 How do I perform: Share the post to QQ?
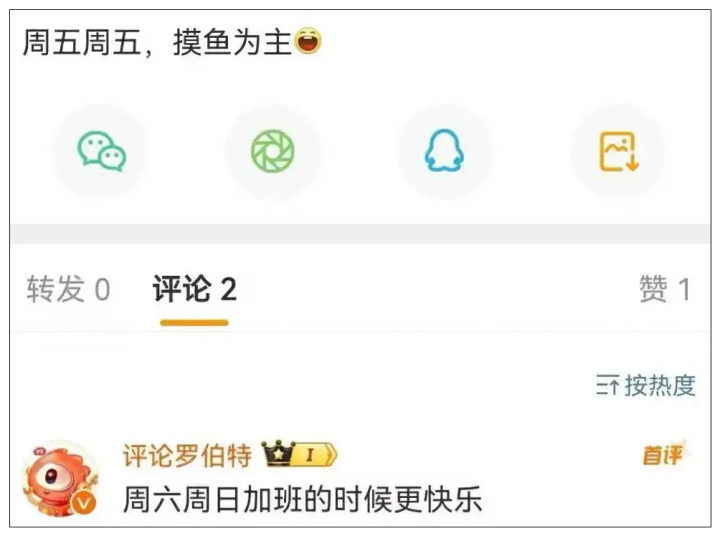pos(445,152)
